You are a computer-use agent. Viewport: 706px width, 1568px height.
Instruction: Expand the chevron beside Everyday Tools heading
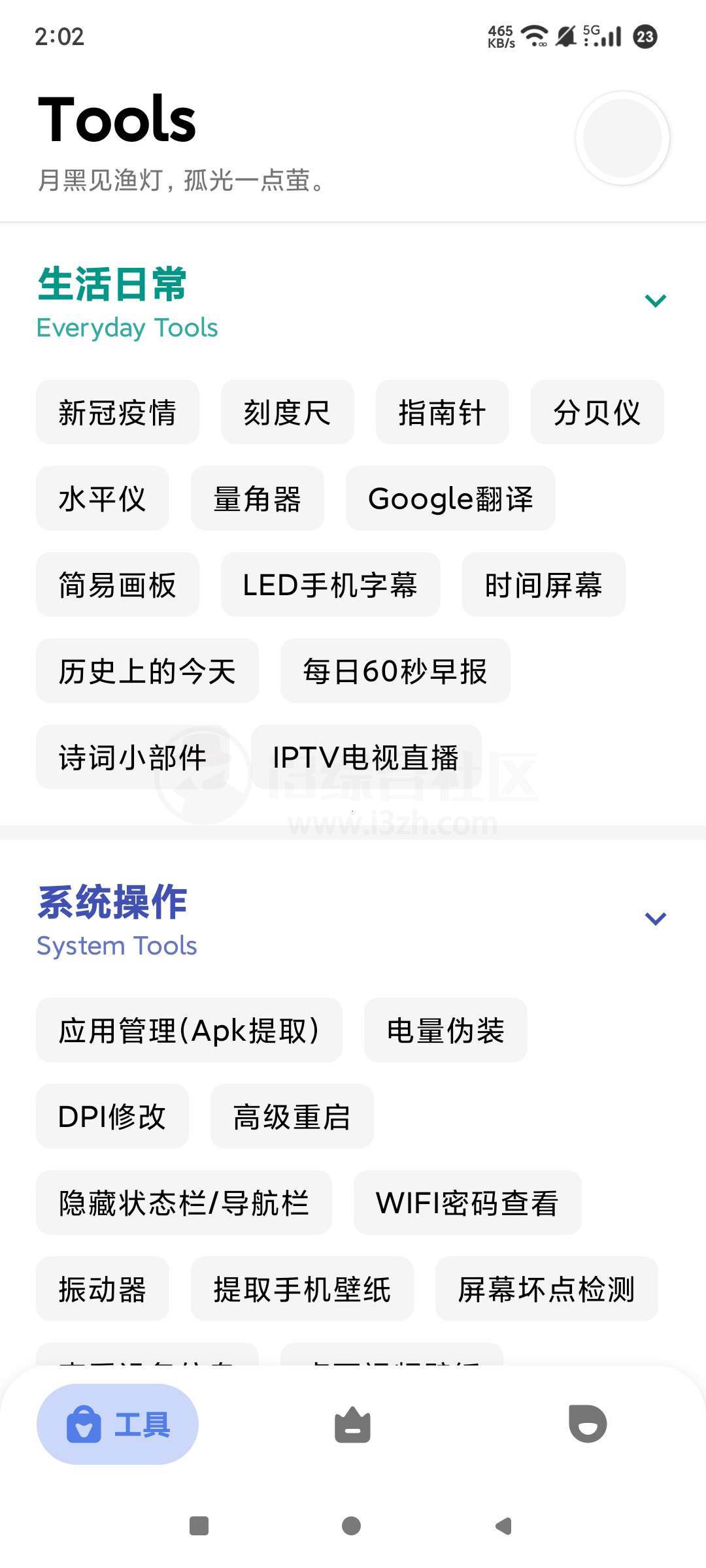click(x=656, y=300)
